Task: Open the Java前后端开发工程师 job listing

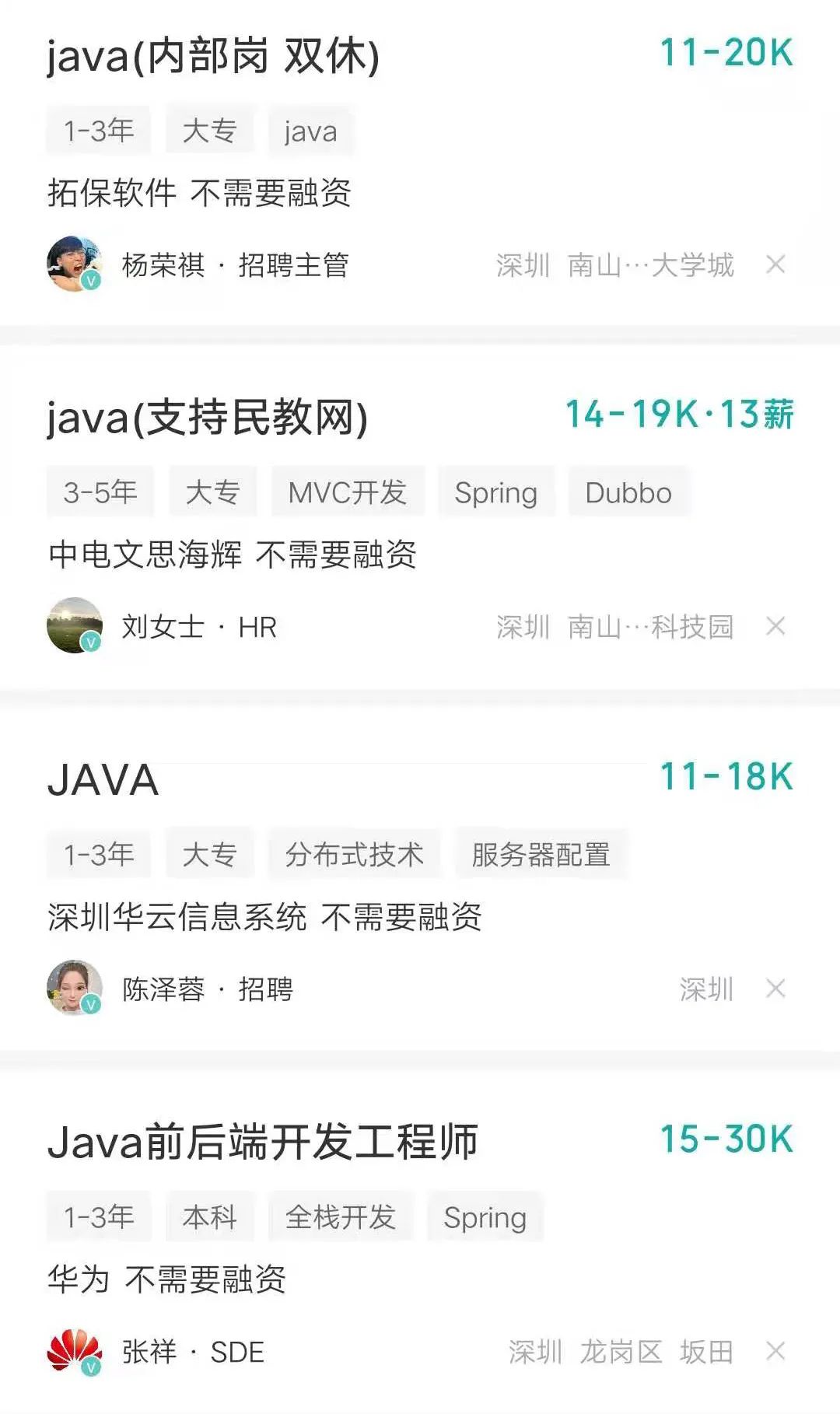Action: tap(262, 1142)
